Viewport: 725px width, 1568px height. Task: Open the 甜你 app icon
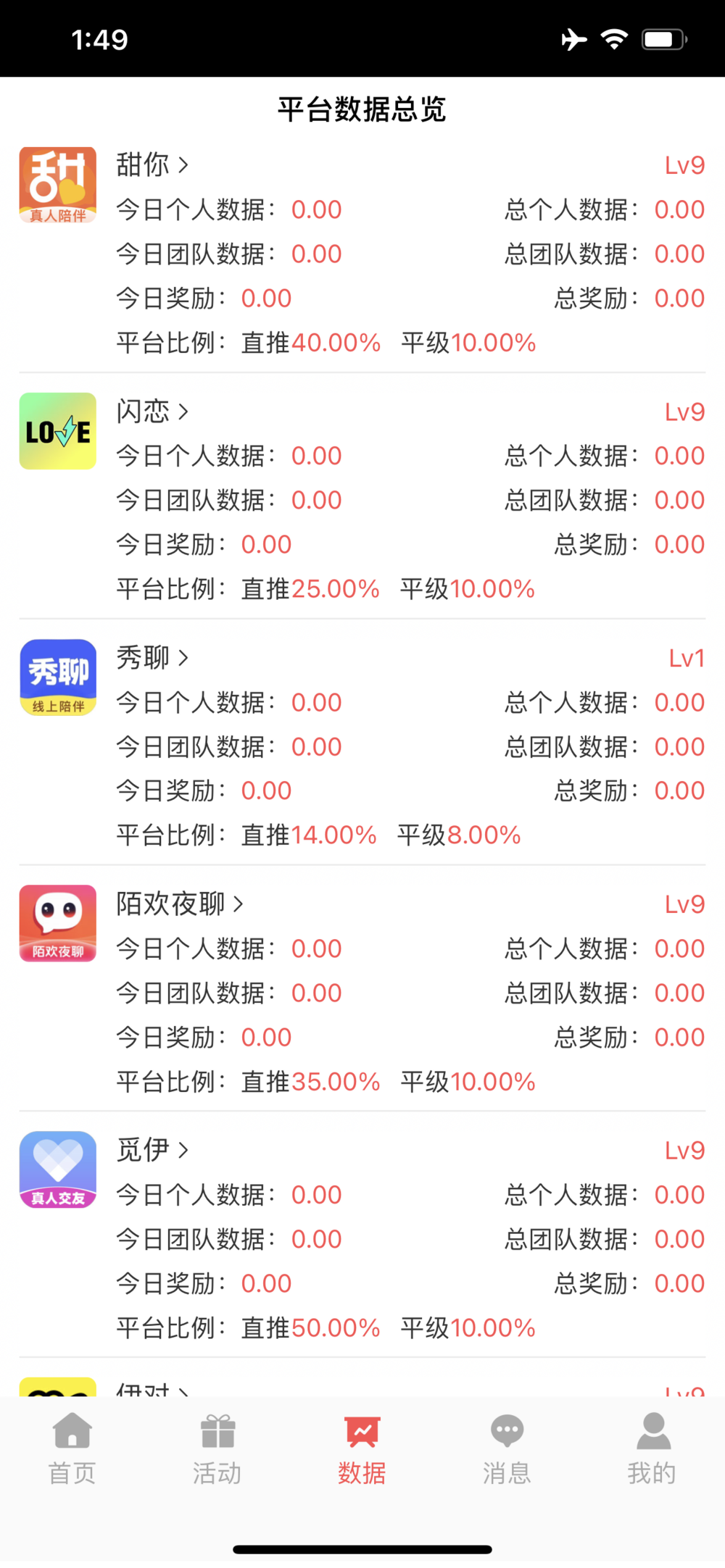(57, 185)
